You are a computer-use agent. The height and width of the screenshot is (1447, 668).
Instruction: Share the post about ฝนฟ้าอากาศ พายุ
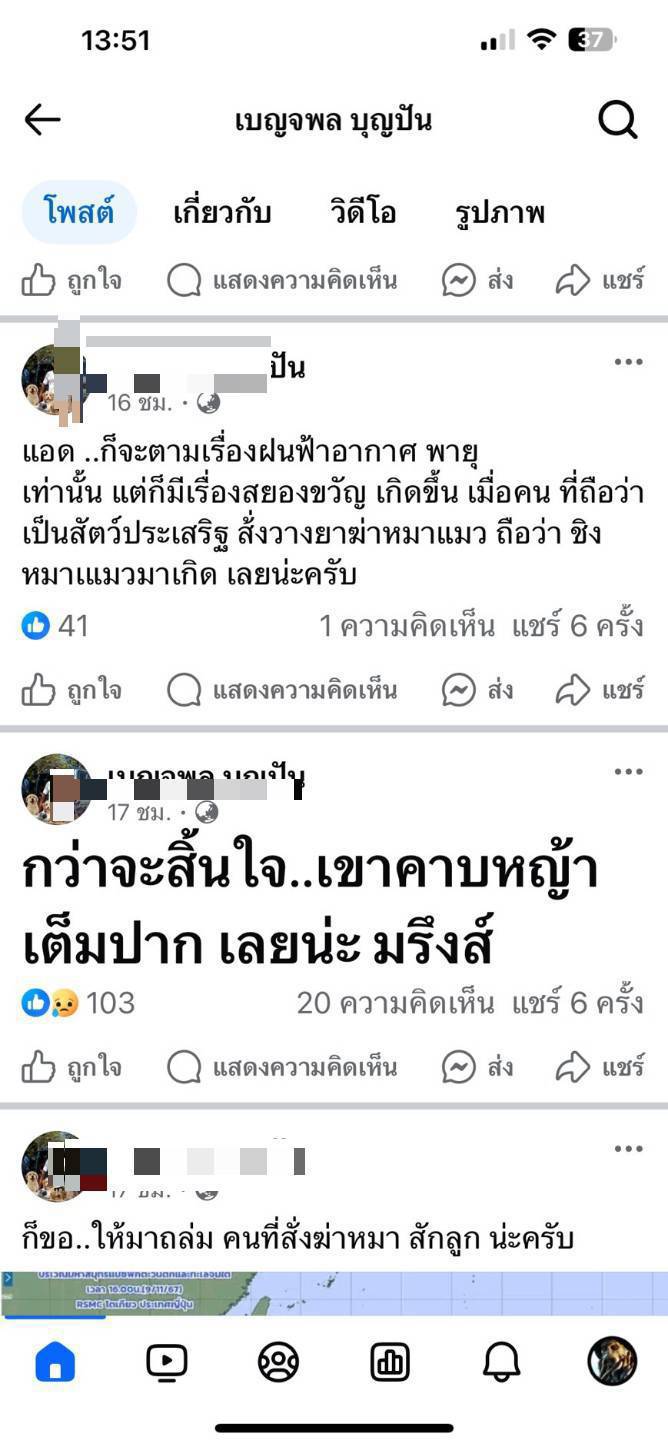click(600, 689)
